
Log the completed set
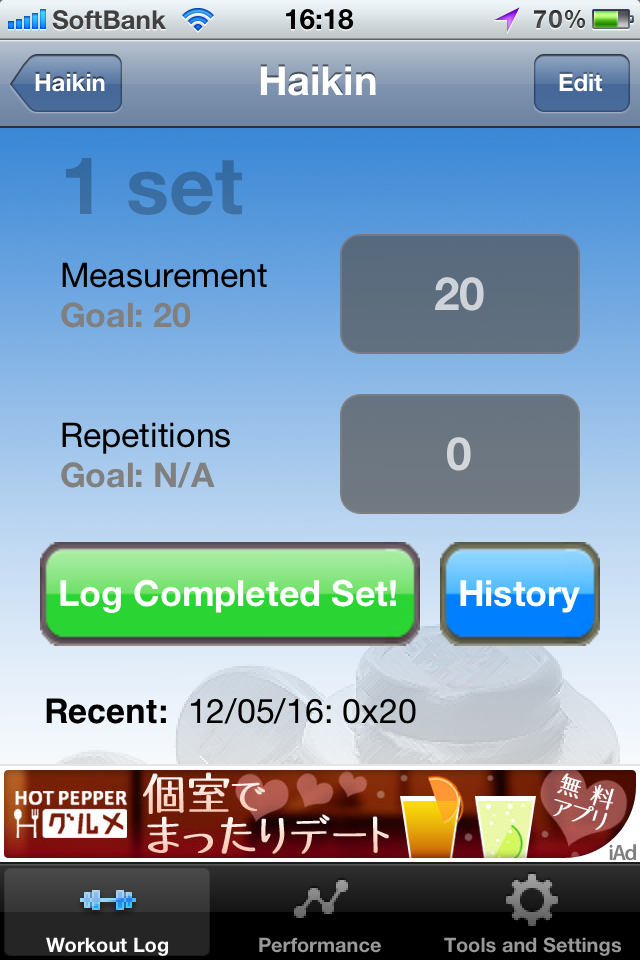[x=229, y=594]
